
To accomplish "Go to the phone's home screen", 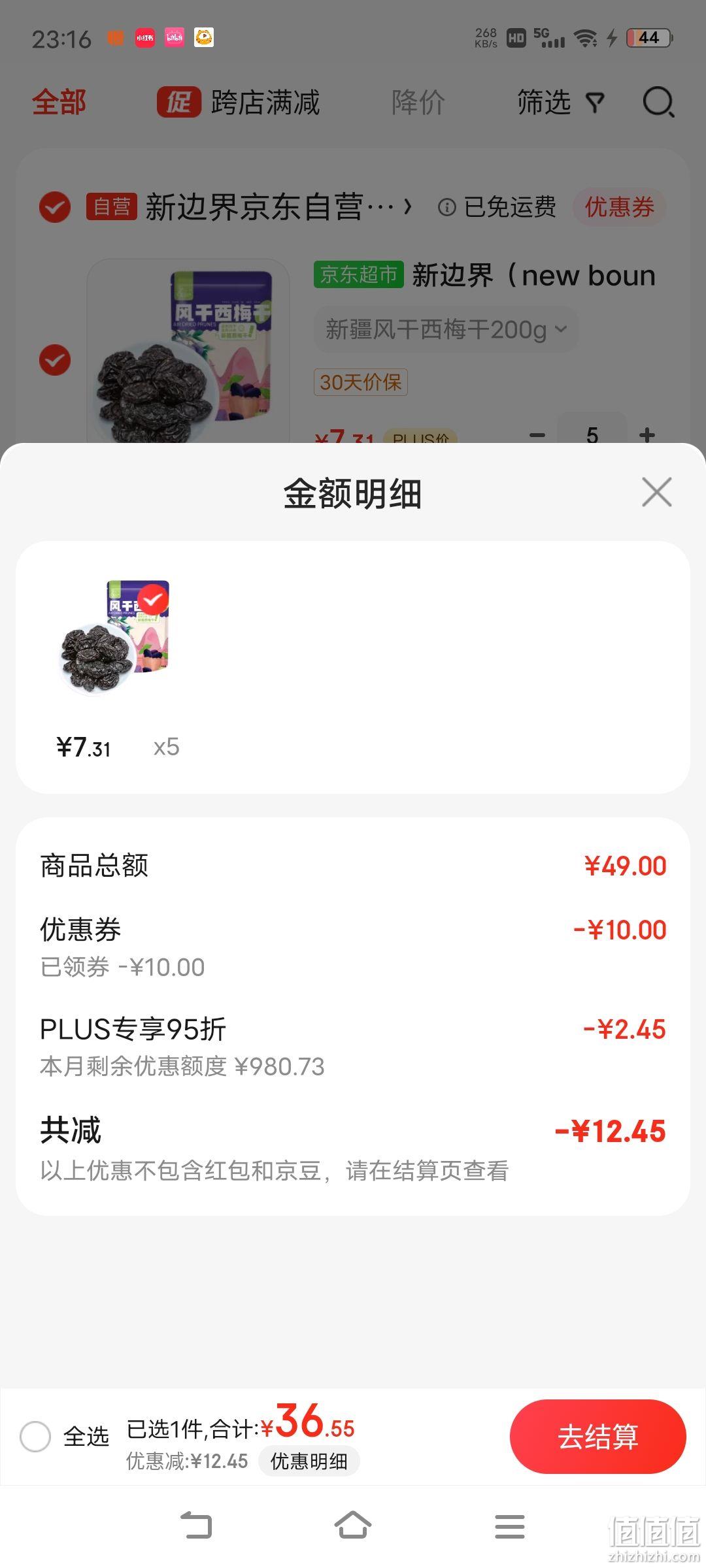I will coord(353,1526).
